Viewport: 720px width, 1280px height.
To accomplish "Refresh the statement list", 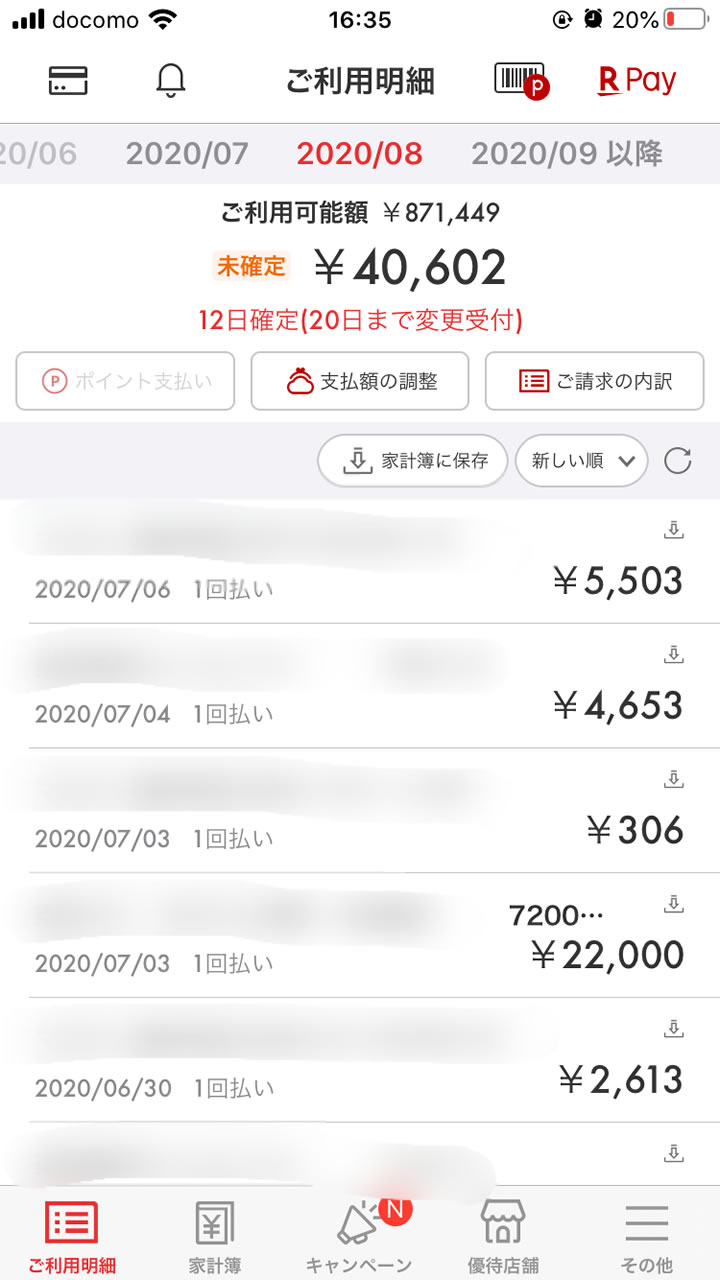I will click(678, 461).
